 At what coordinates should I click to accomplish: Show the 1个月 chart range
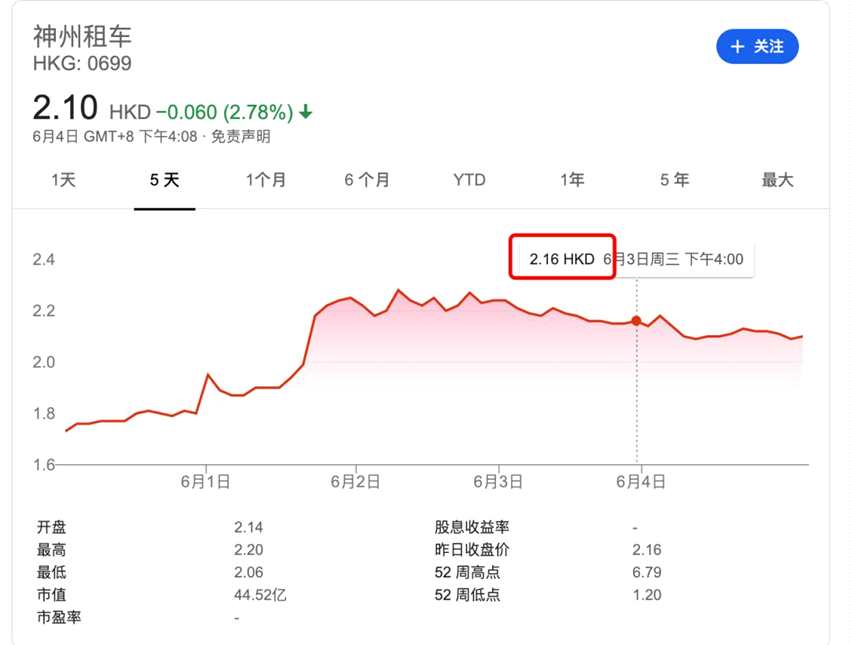click(x=266, y=180)
